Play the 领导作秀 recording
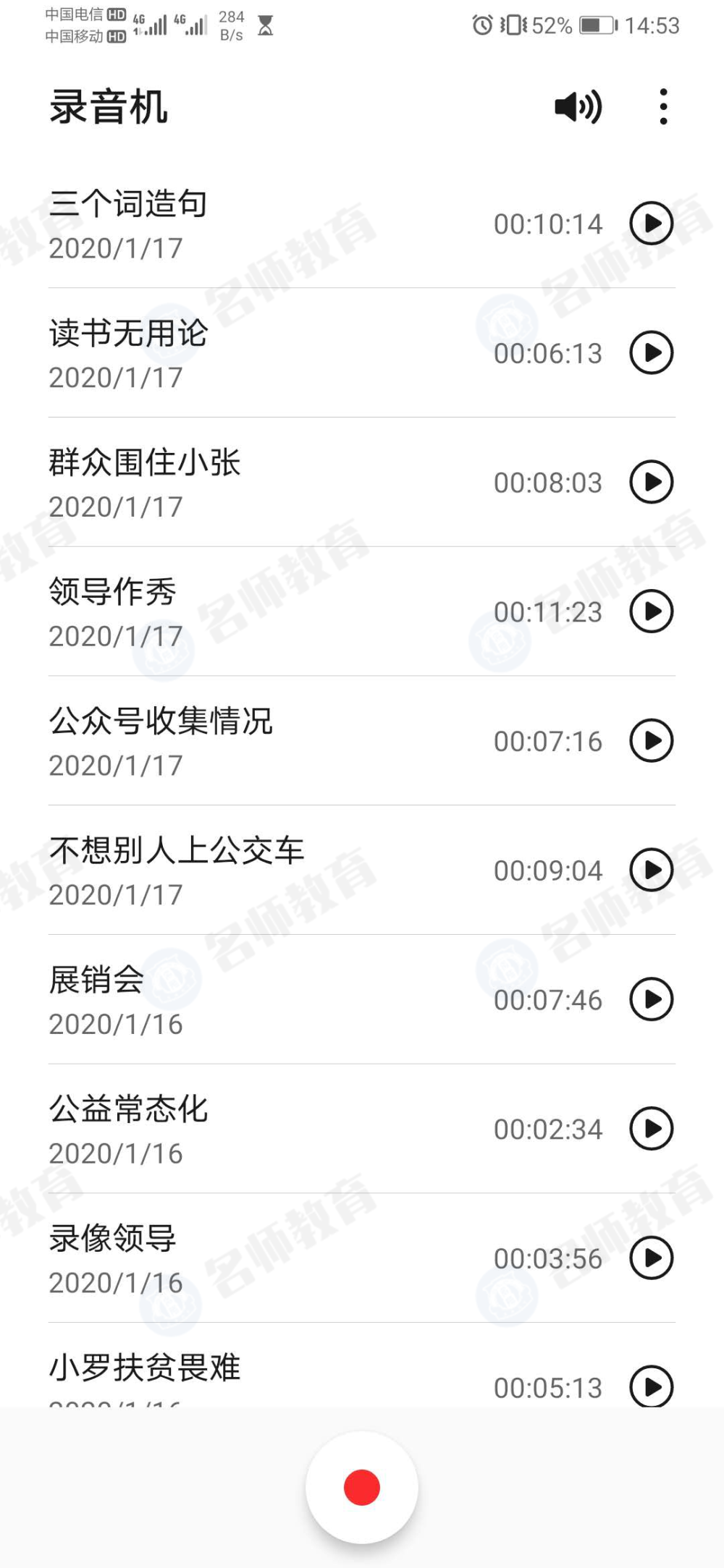The width and height of the screenshot is (724, 1568). [x=651, y=612]
